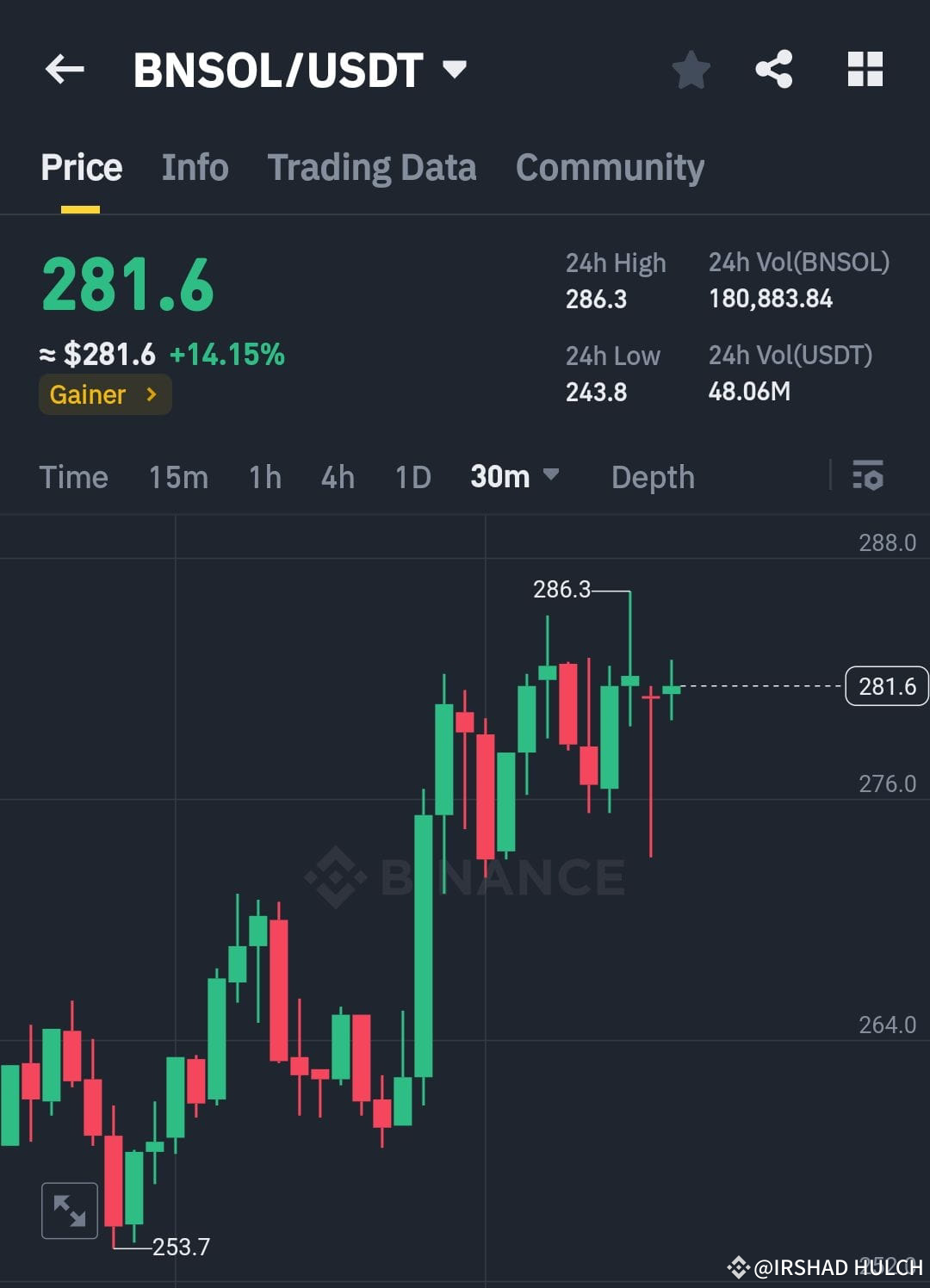Open the Gainer label details
930x1288 pixels.
[104, 394]
